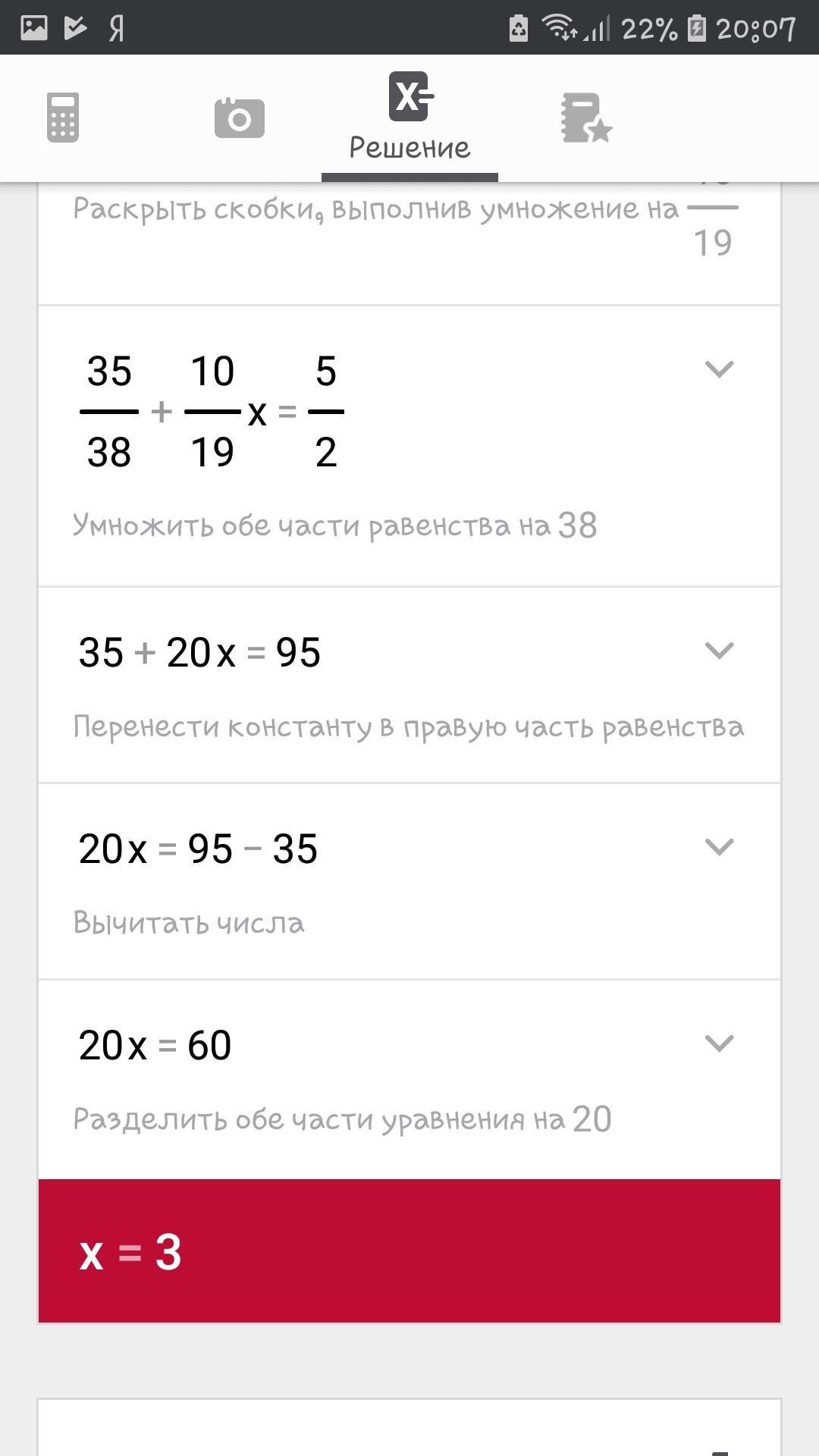Image resolution: width=819 pixels, height=1456 pixels.
Task: Expand the step 20x = 95 − 35
Action: [x=719, y=847]
